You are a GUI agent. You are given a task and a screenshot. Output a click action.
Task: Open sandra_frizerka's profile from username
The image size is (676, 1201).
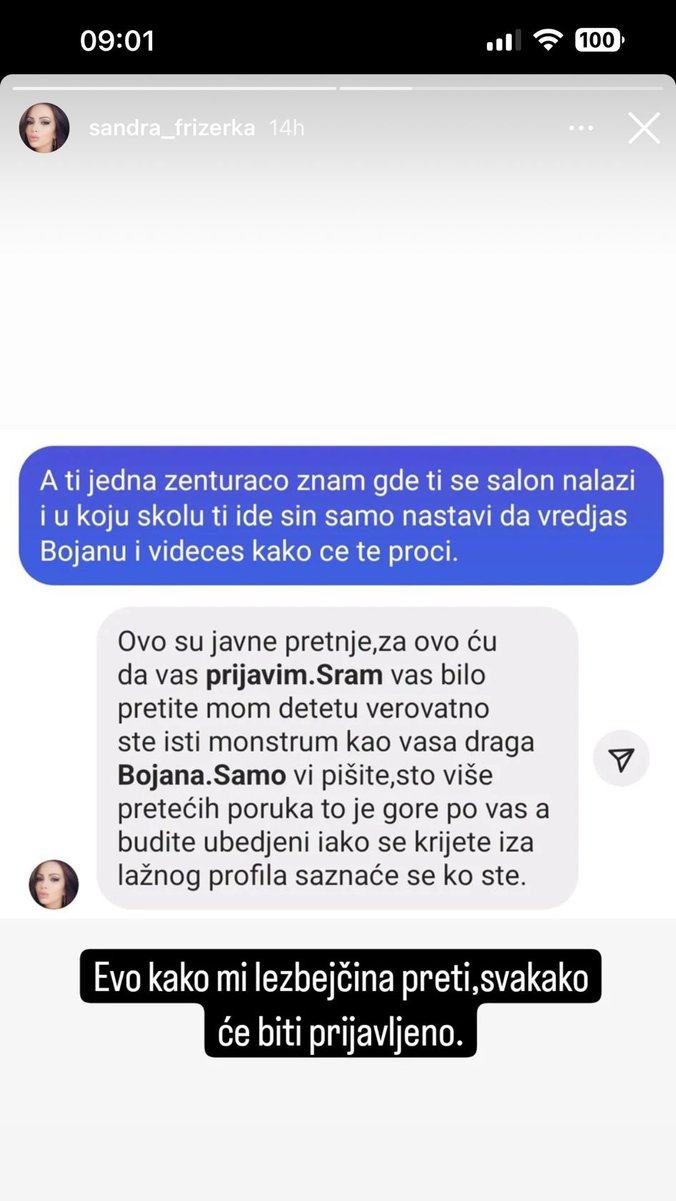(172, 129)
